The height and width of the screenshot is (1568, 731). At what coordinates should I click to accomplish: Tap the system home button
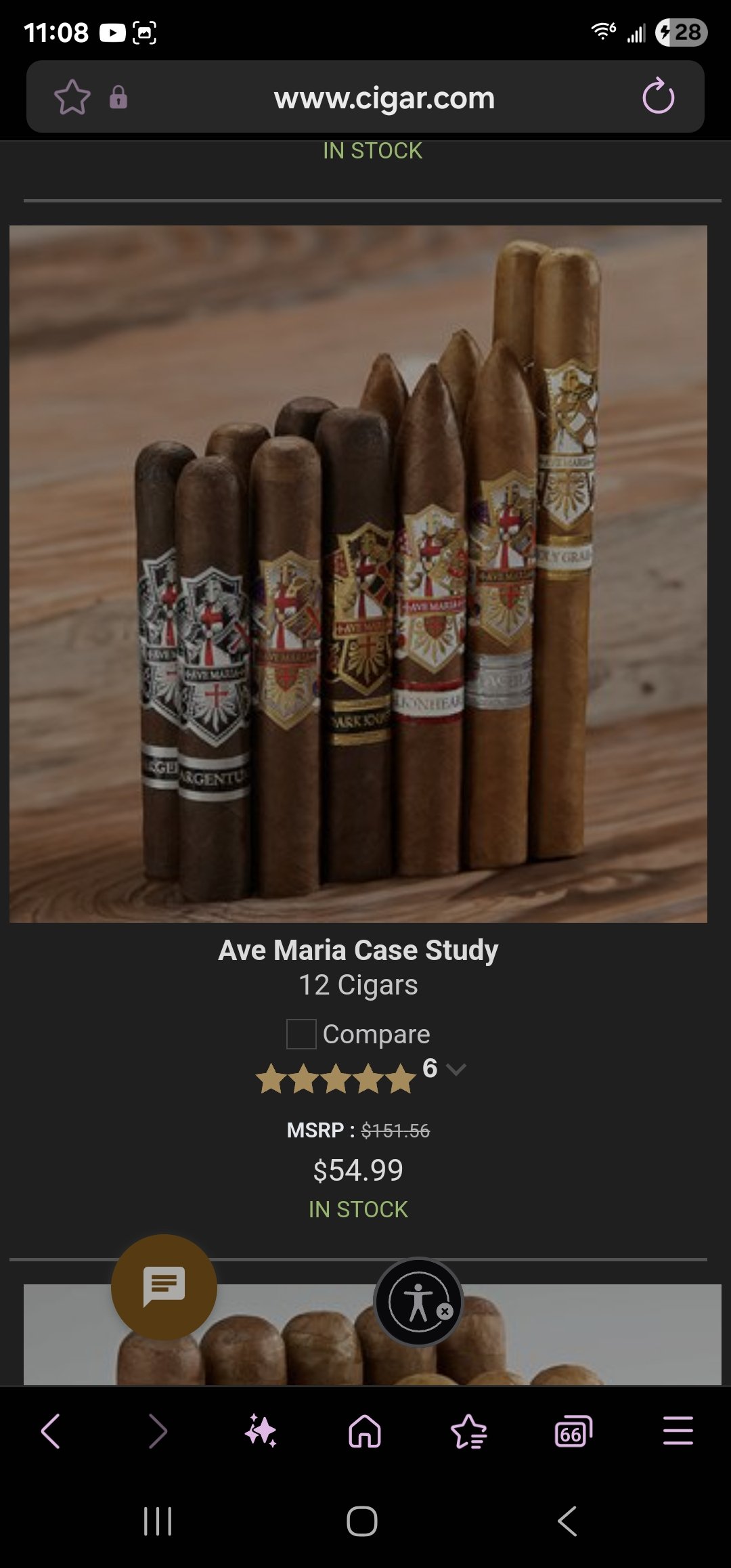(x=362, y=1521)
